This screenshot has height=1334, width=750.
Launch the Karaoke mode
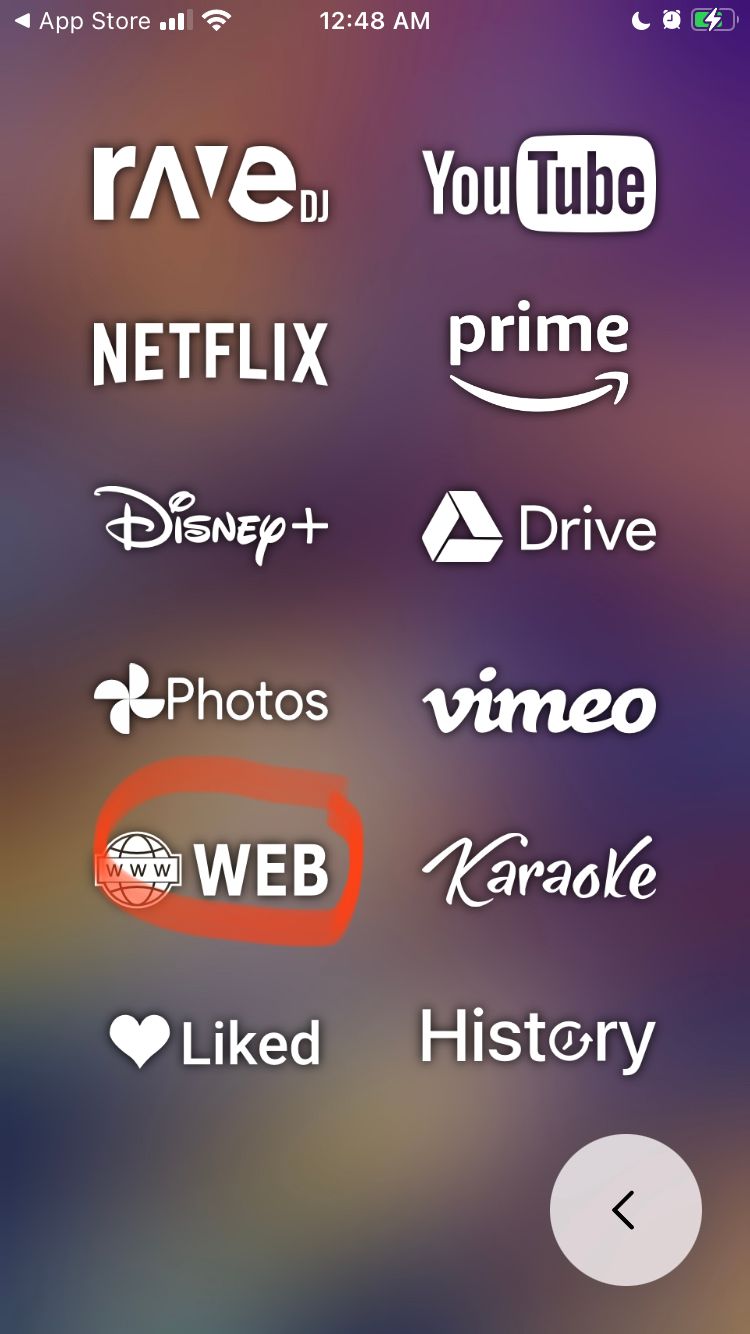pos(539,869)
